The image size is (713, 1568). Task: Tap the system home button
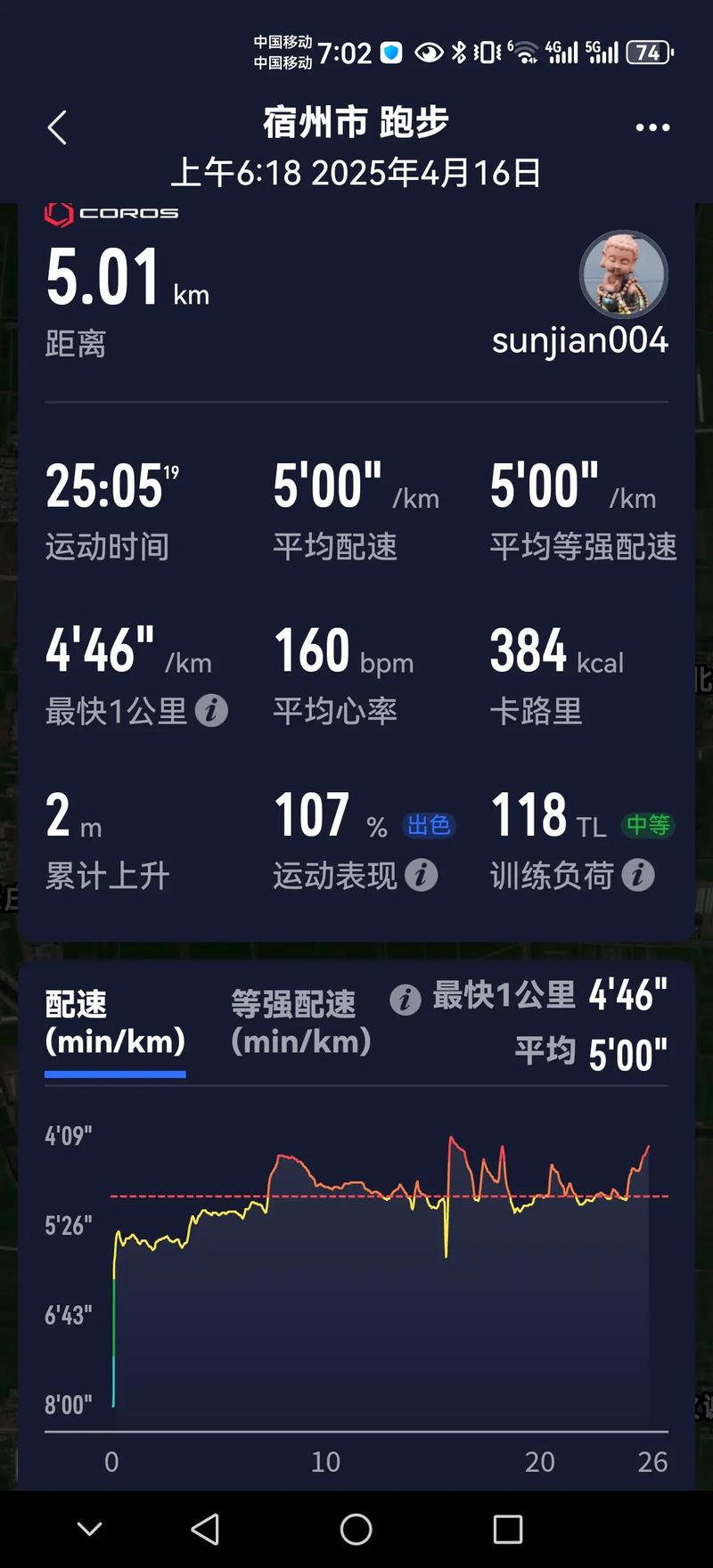[x=356, y=1529]
